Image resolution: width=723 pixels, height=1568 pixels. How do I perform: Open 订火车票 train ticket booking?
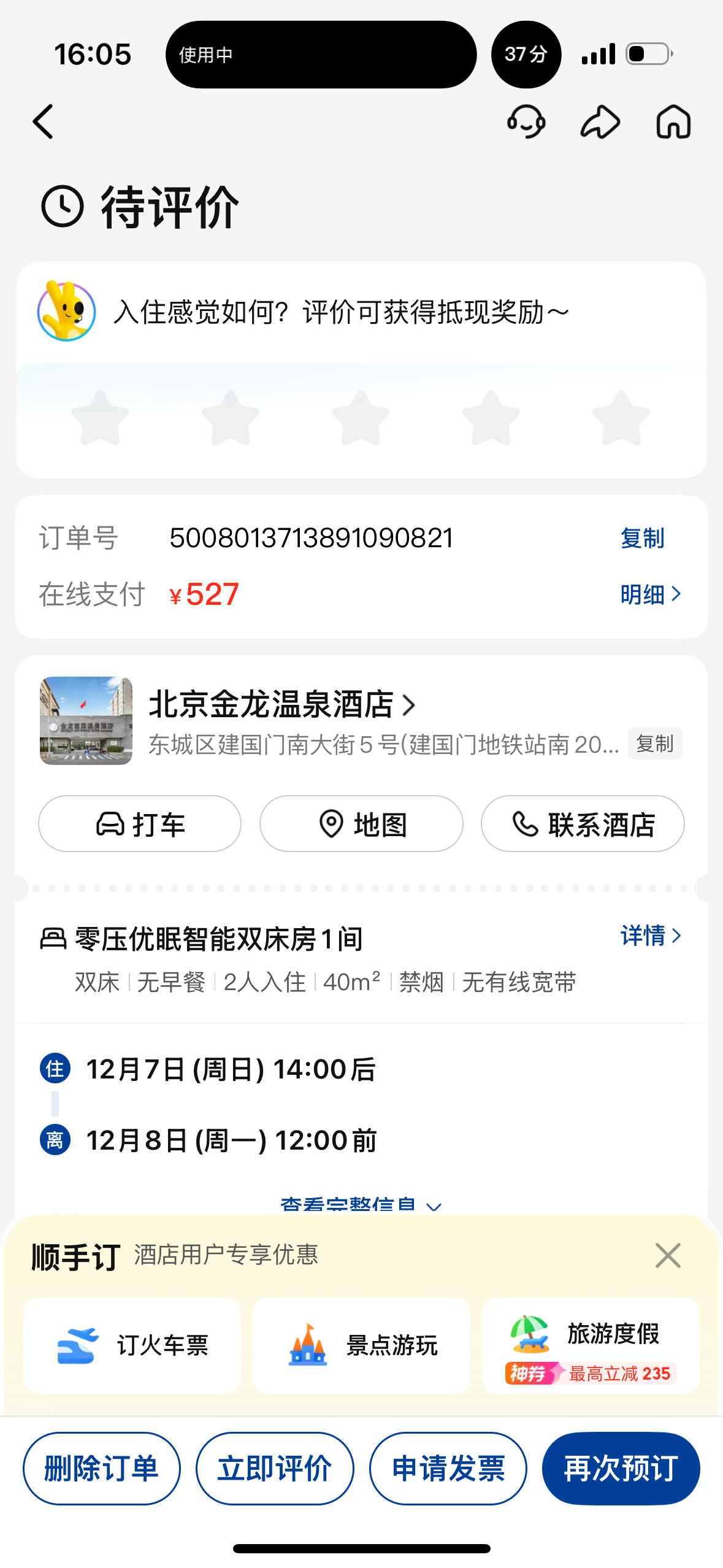click(132, 1345)
